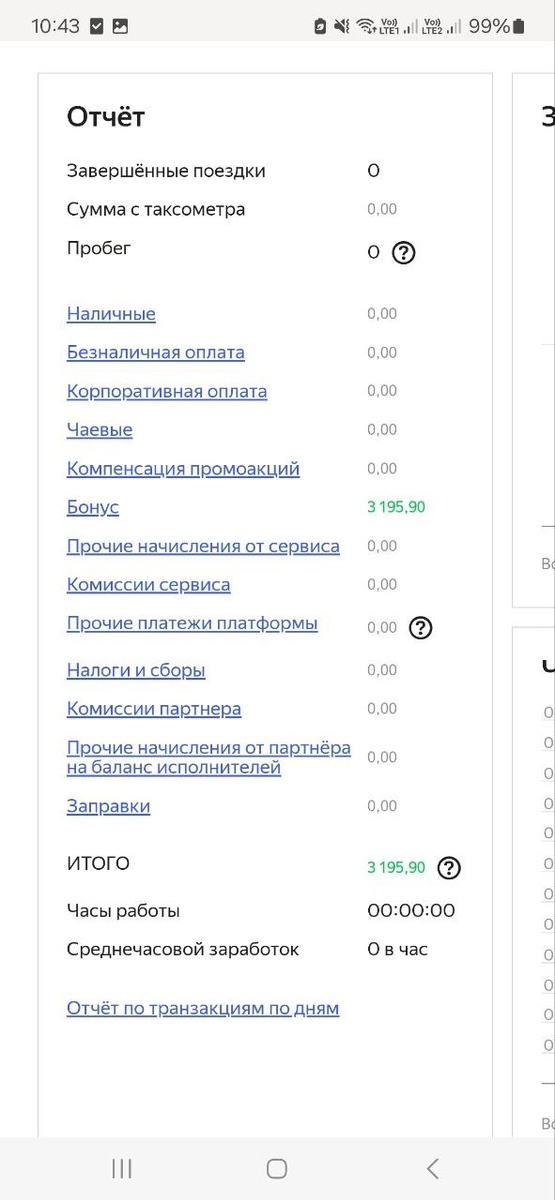Open the Заправки link
Viewport: 555px width, 1200px height.
tap(109, 806)
